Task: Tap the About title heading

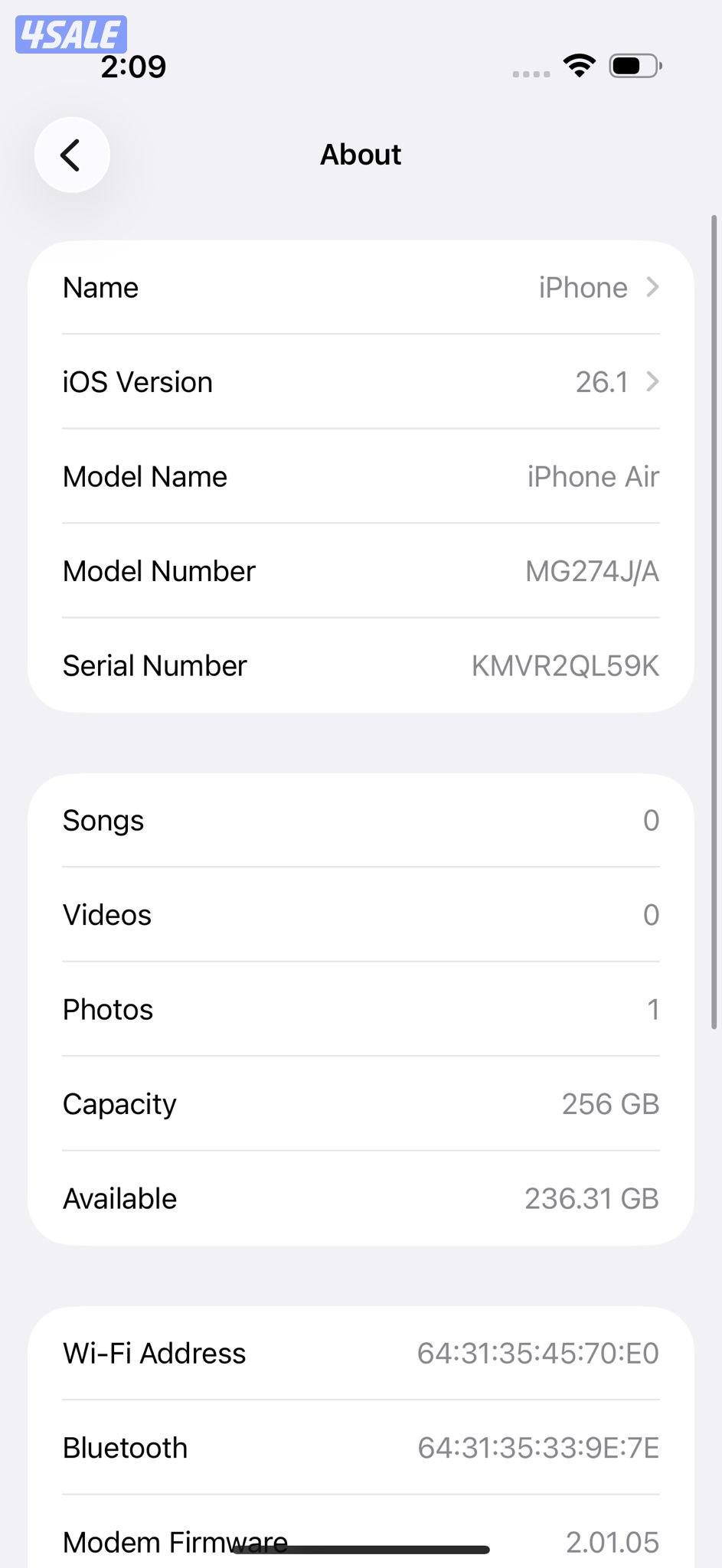Action: 361,154
